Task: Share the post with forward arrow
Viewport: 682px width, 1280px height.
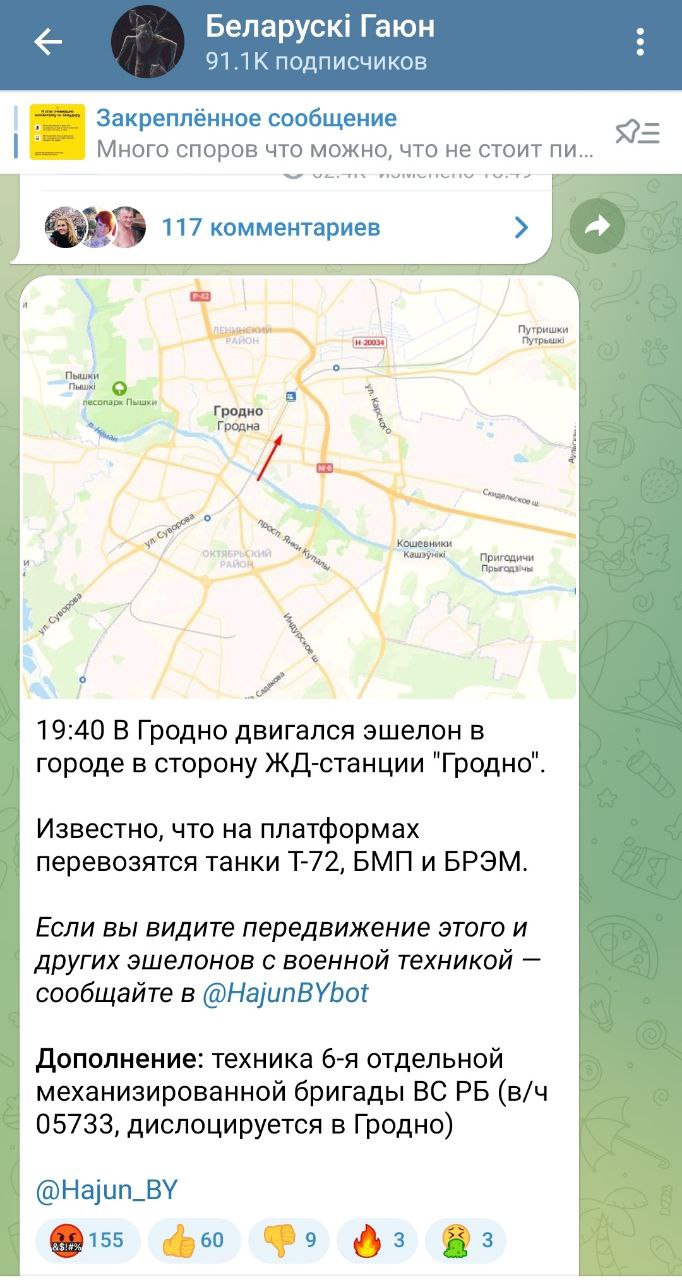Action: pyautogui.click(x=597, y=227)
